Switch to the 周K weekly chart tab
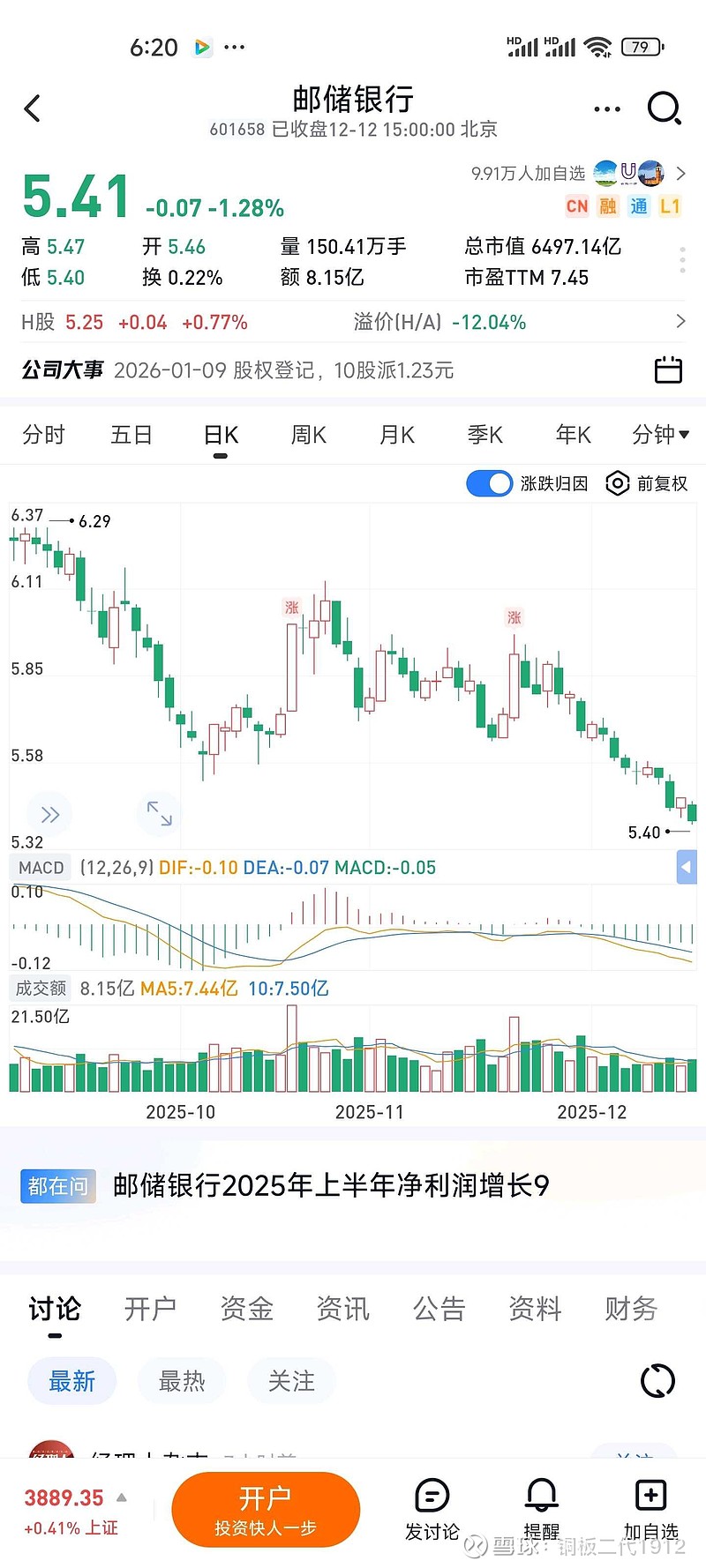Image resolution: width=706 pixels, height=1568 pixels. coord(307,434)
